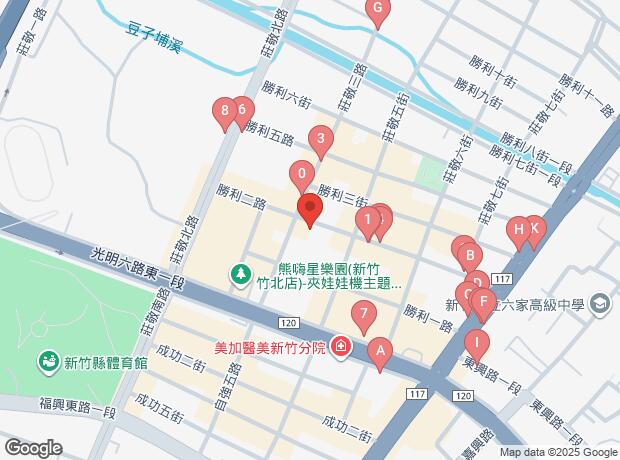The height and width of the screenshot is (460, 620).
Task: Tap marker 0 on the map
Action: tap(302, 176)
